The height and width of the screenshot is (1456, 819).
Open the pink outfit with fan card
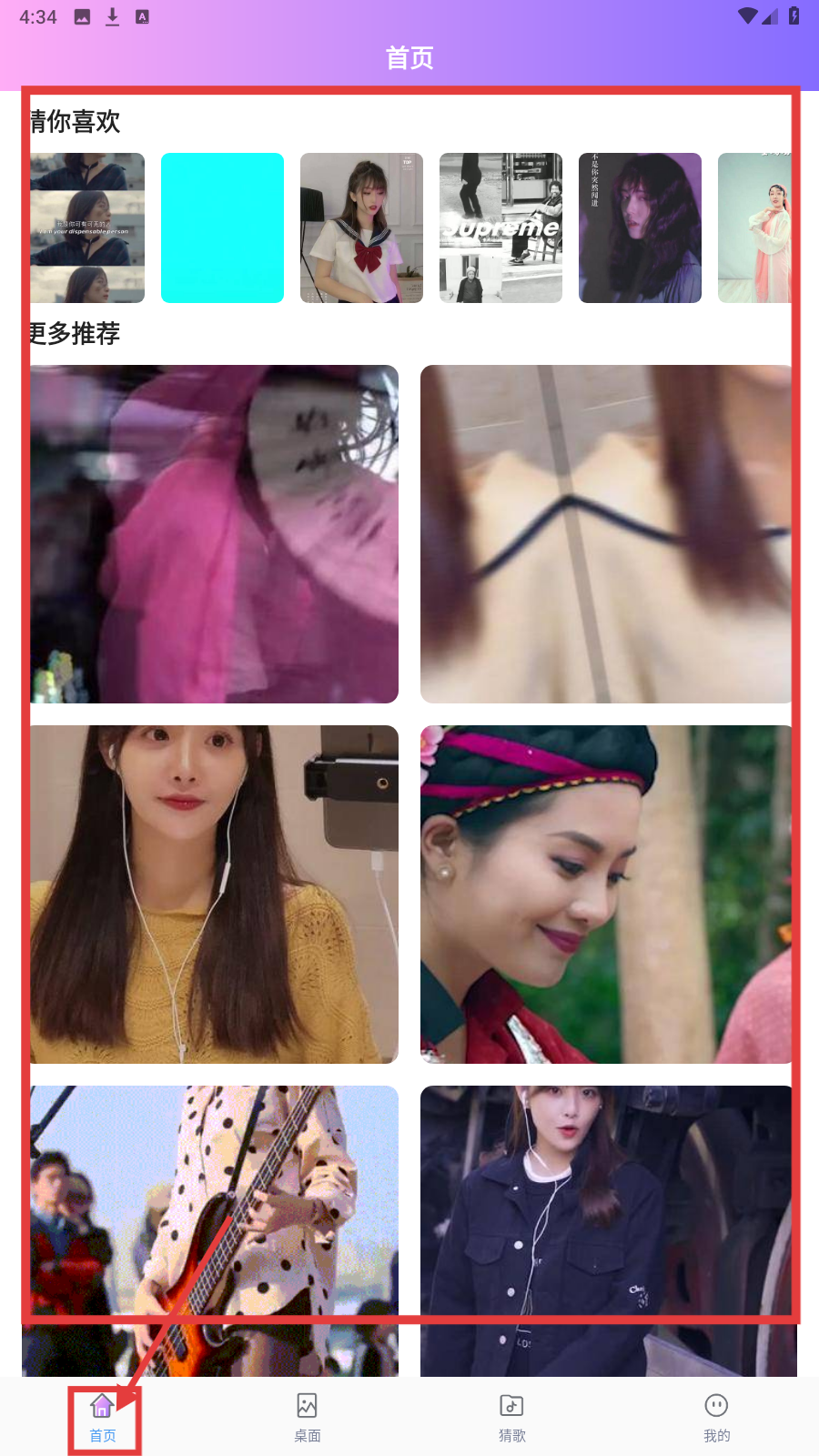click(214, 534)
